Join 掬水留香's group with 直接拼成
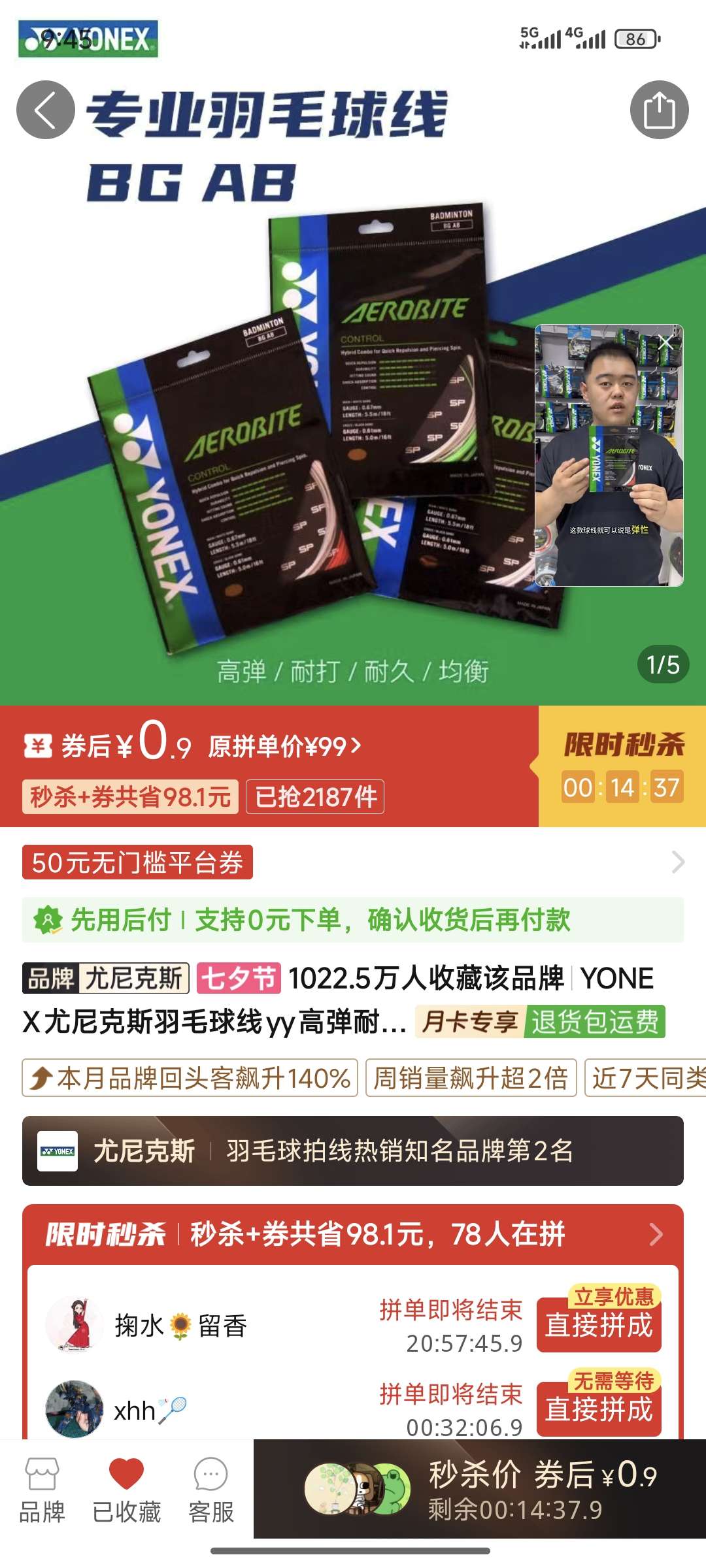The width and height of the screenshot is (706, 1568). point(599,1326)
